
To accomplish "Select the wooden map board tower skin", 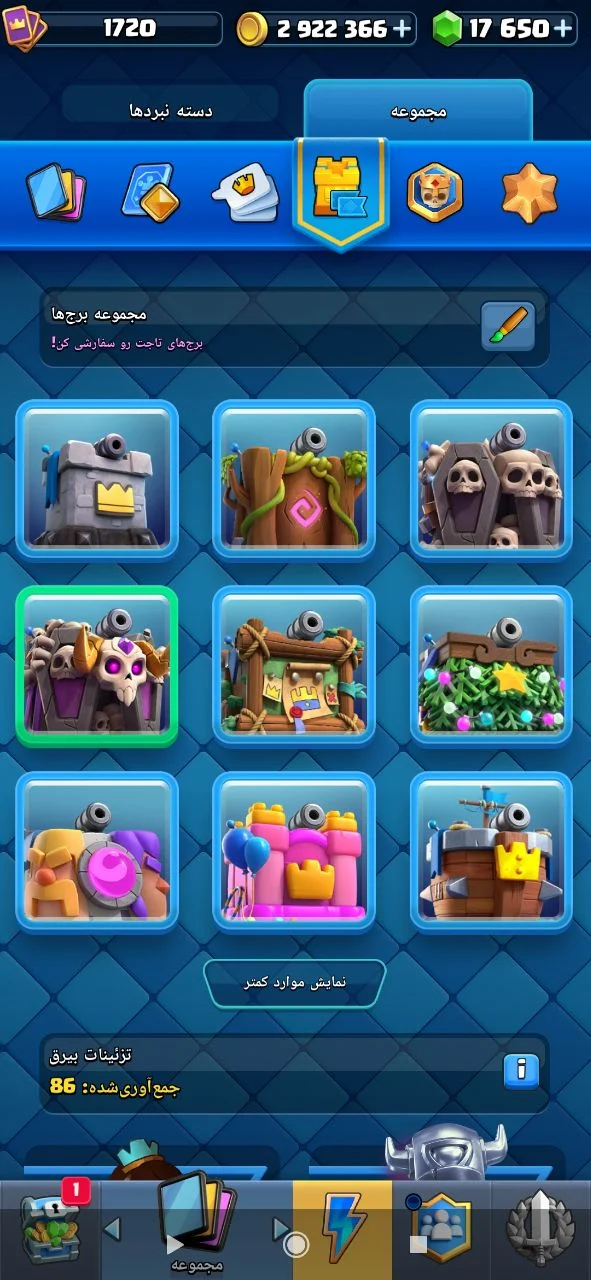I will click(x=294, y=666).
